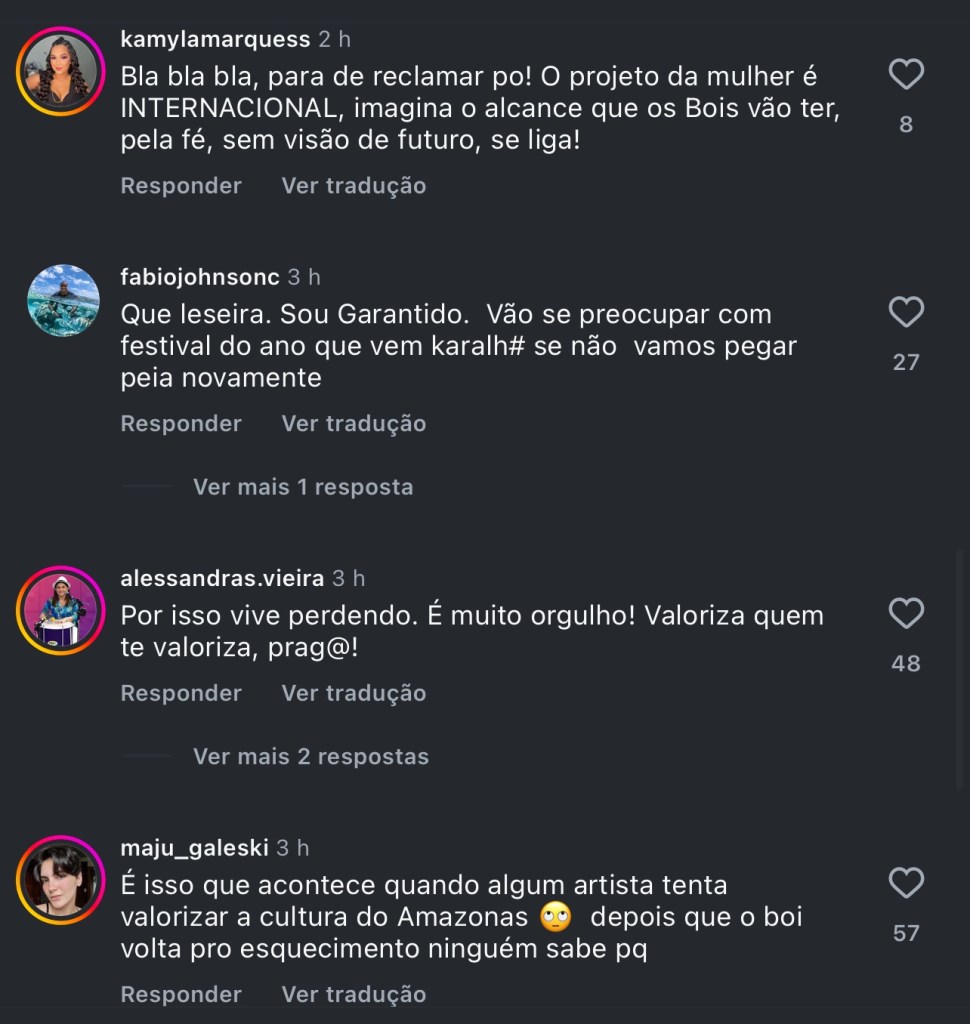This screenshot has width=970, height=1024.
Task: Expand 'Ver mais 1 resposta' replies
Action: click(x=302, y=488)
